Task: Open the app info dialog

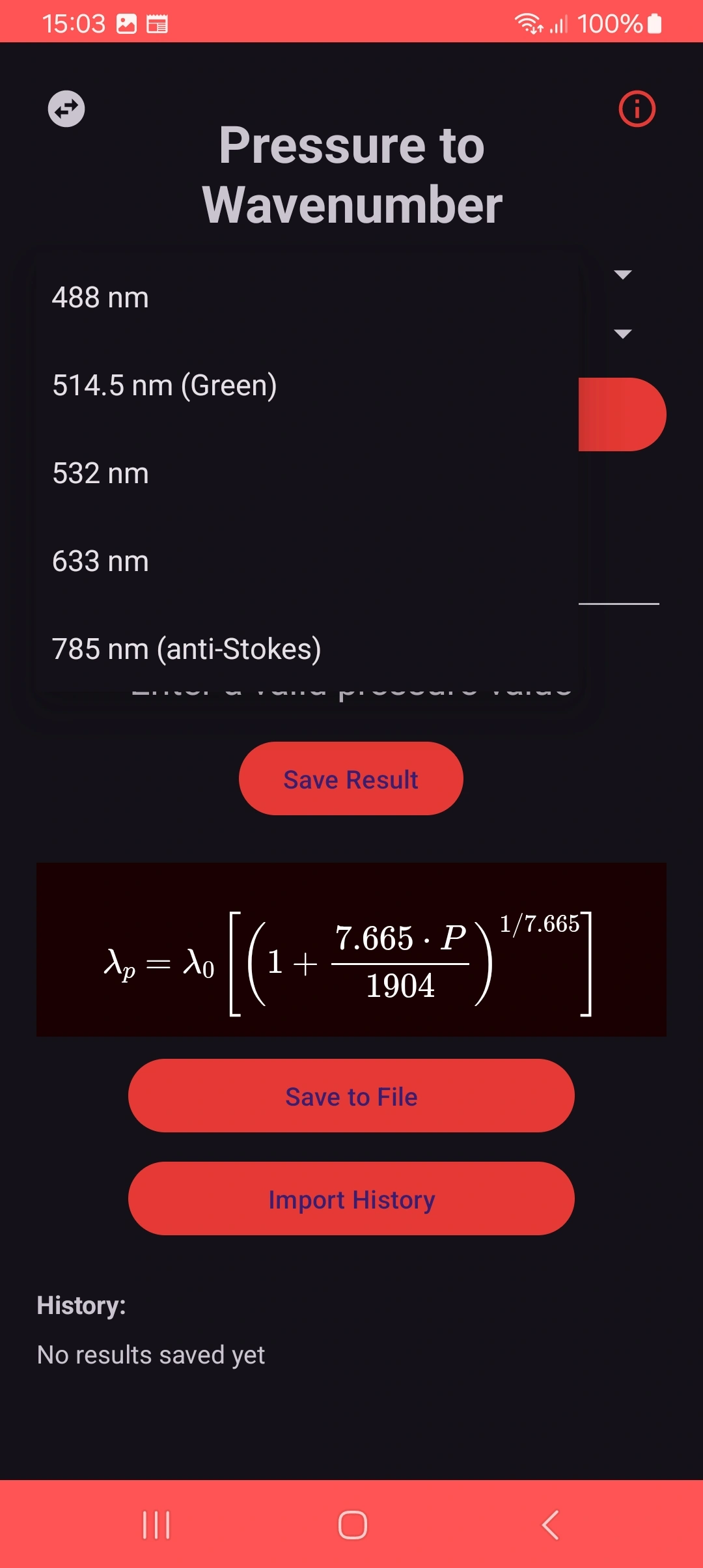Action: [x=636, y=108]
